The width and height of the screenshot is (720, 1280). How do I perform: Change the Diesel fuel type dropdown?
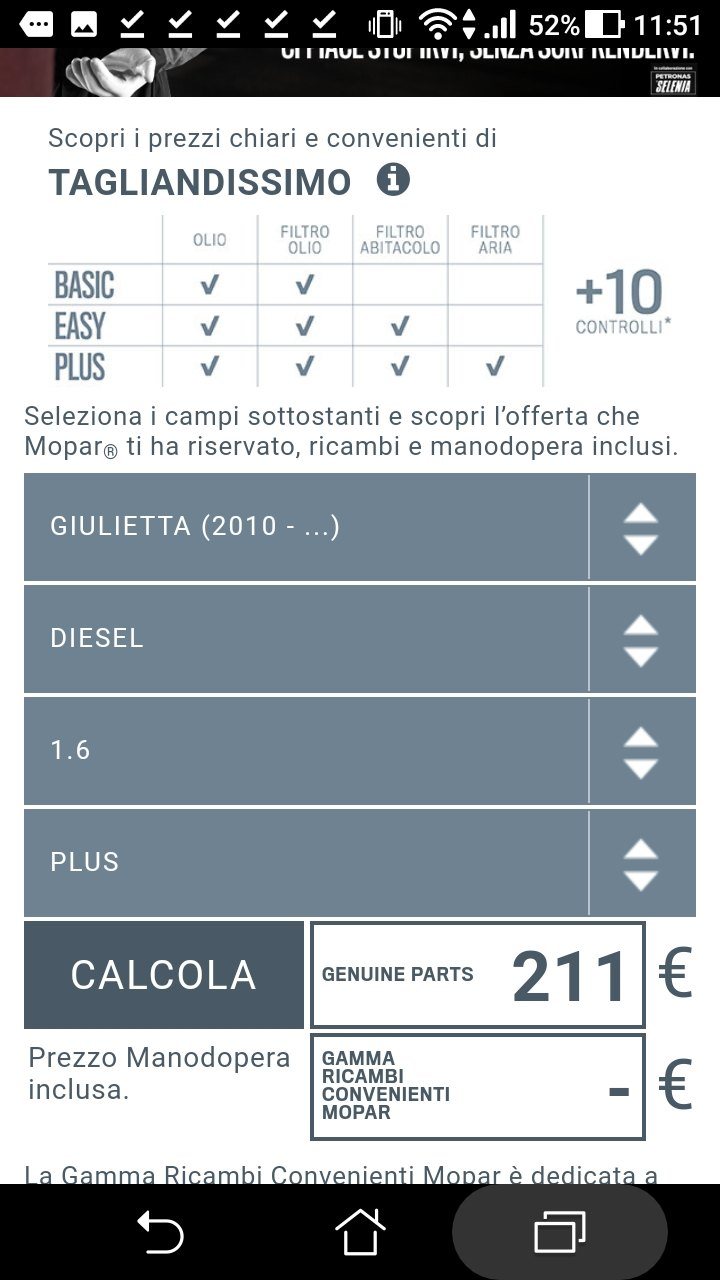pos(360,639)
